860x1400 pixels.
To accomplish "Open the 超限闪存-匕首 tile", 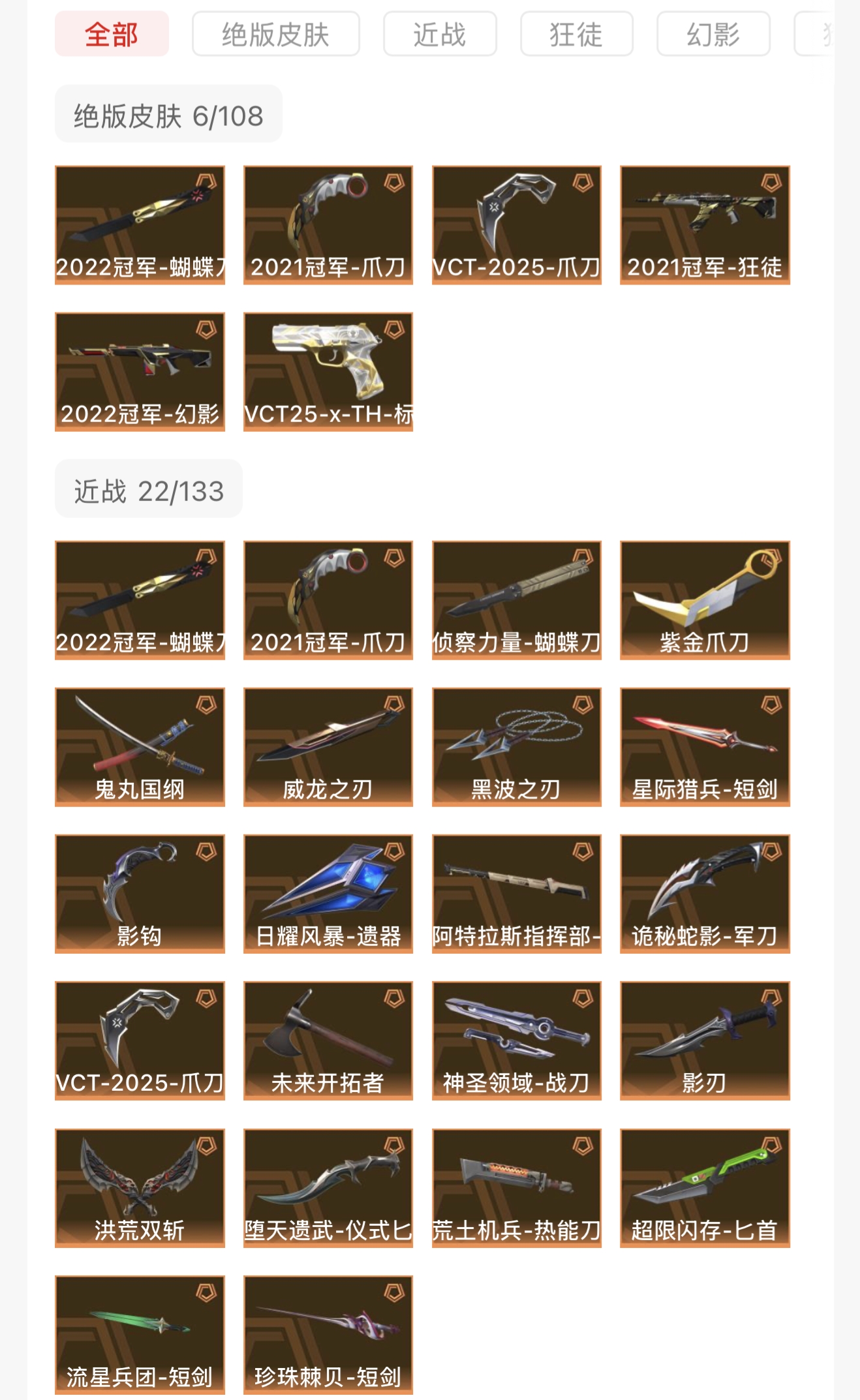I will coord(705,1187).
